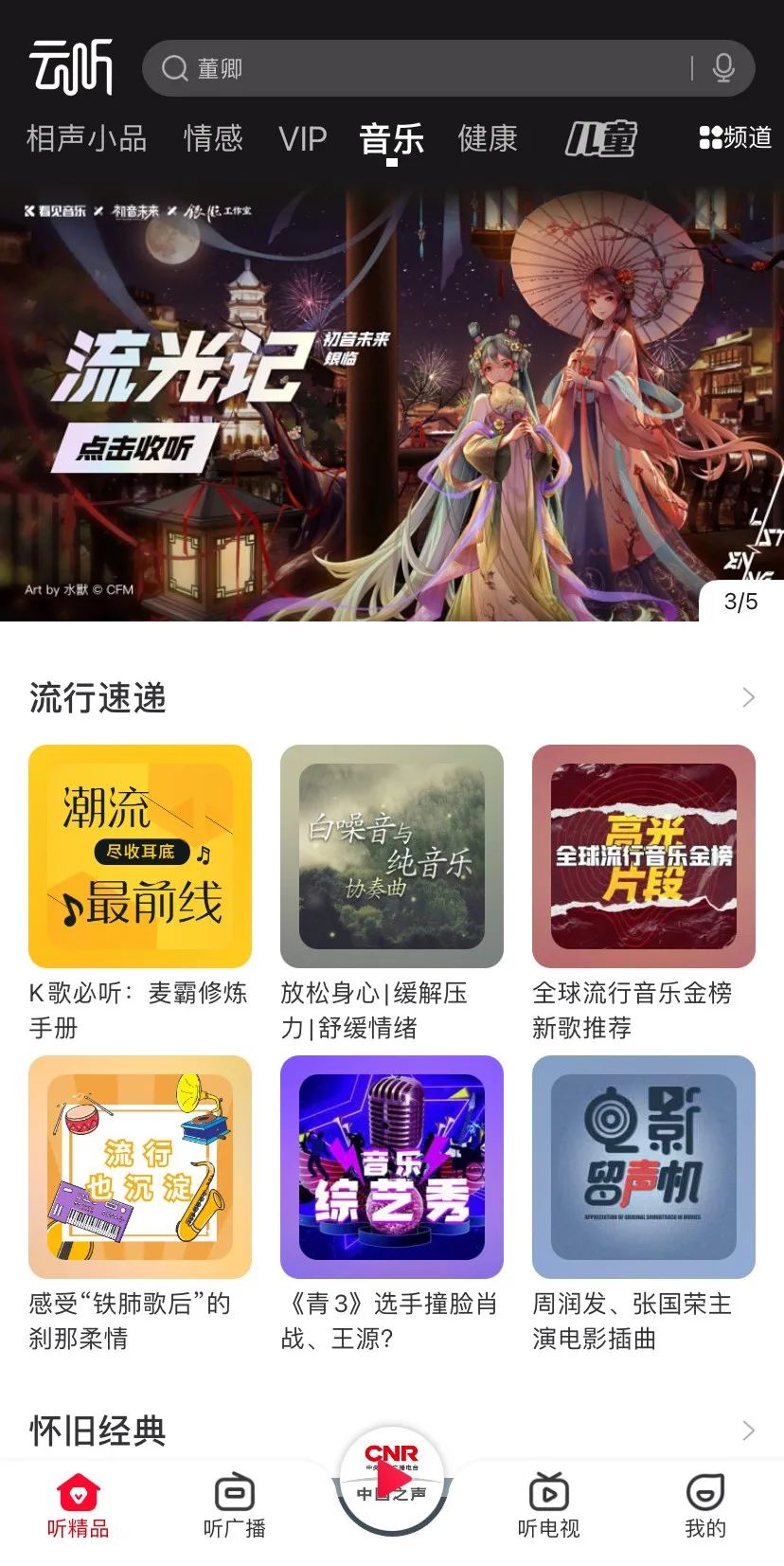Switch to the 听电视 tab
Viewport: 784px width, 1566px height.
click(548, 1505)
